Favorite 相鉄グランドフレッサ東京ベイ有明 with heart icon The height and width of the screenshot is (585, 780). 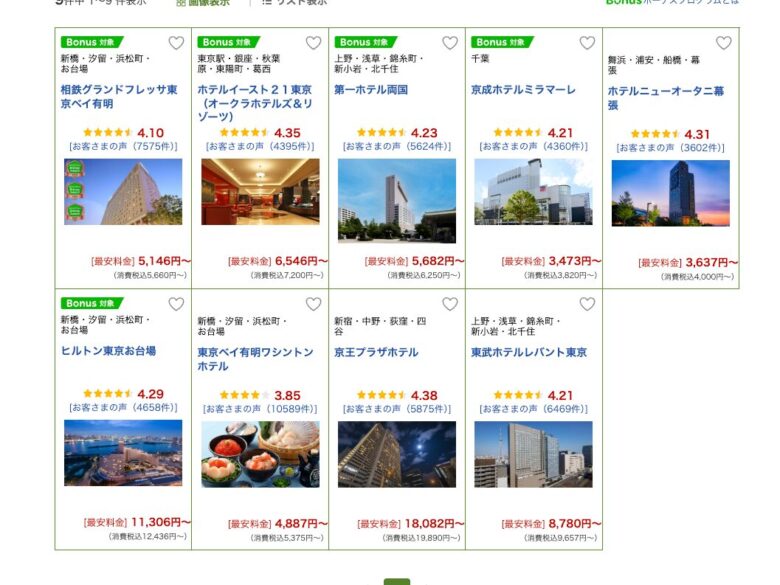click(x=176, y=43)
